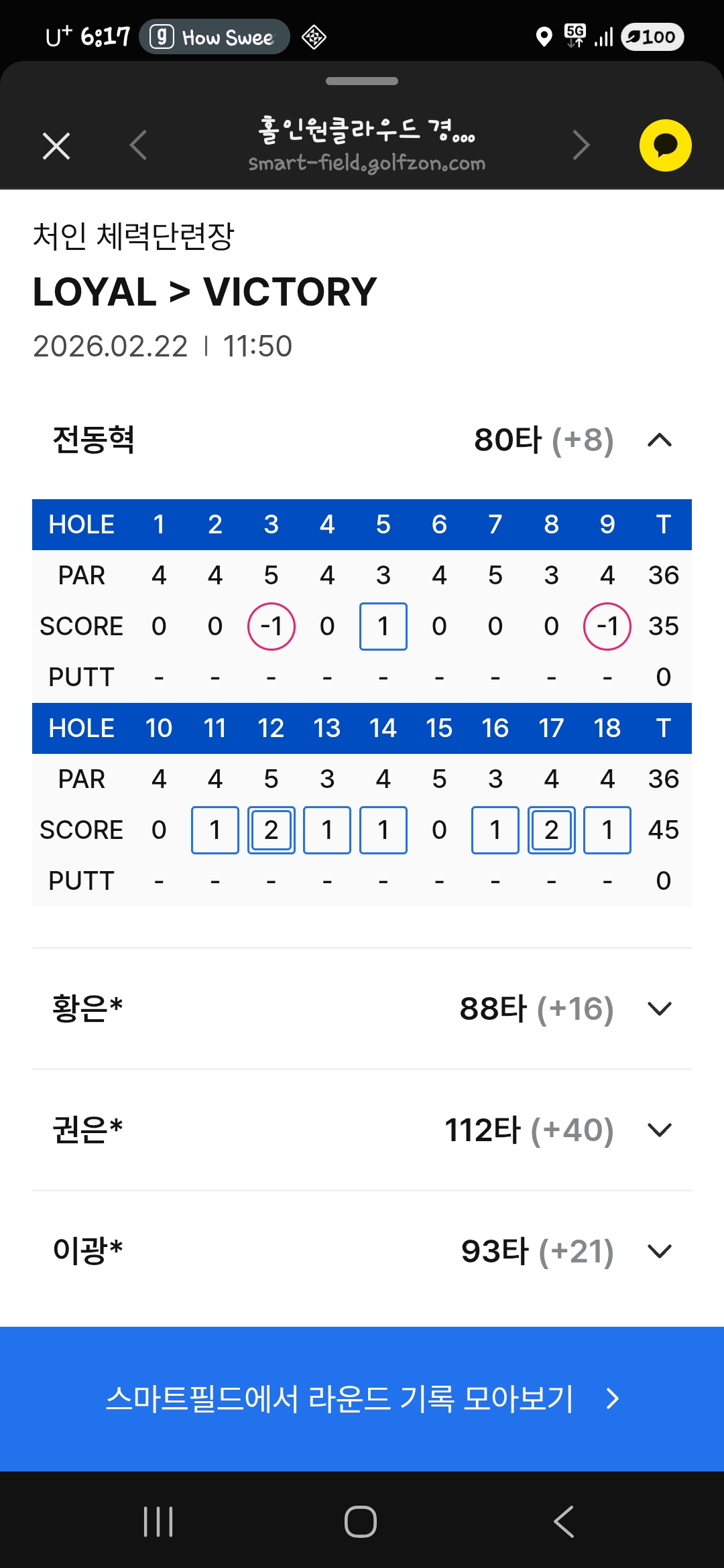Open 스마트필드에서 라운드 기록 모아보기
Image resolution: width=724 pixels, height=1568 pixels.
pyautogui.click(x=362, y=1398)
